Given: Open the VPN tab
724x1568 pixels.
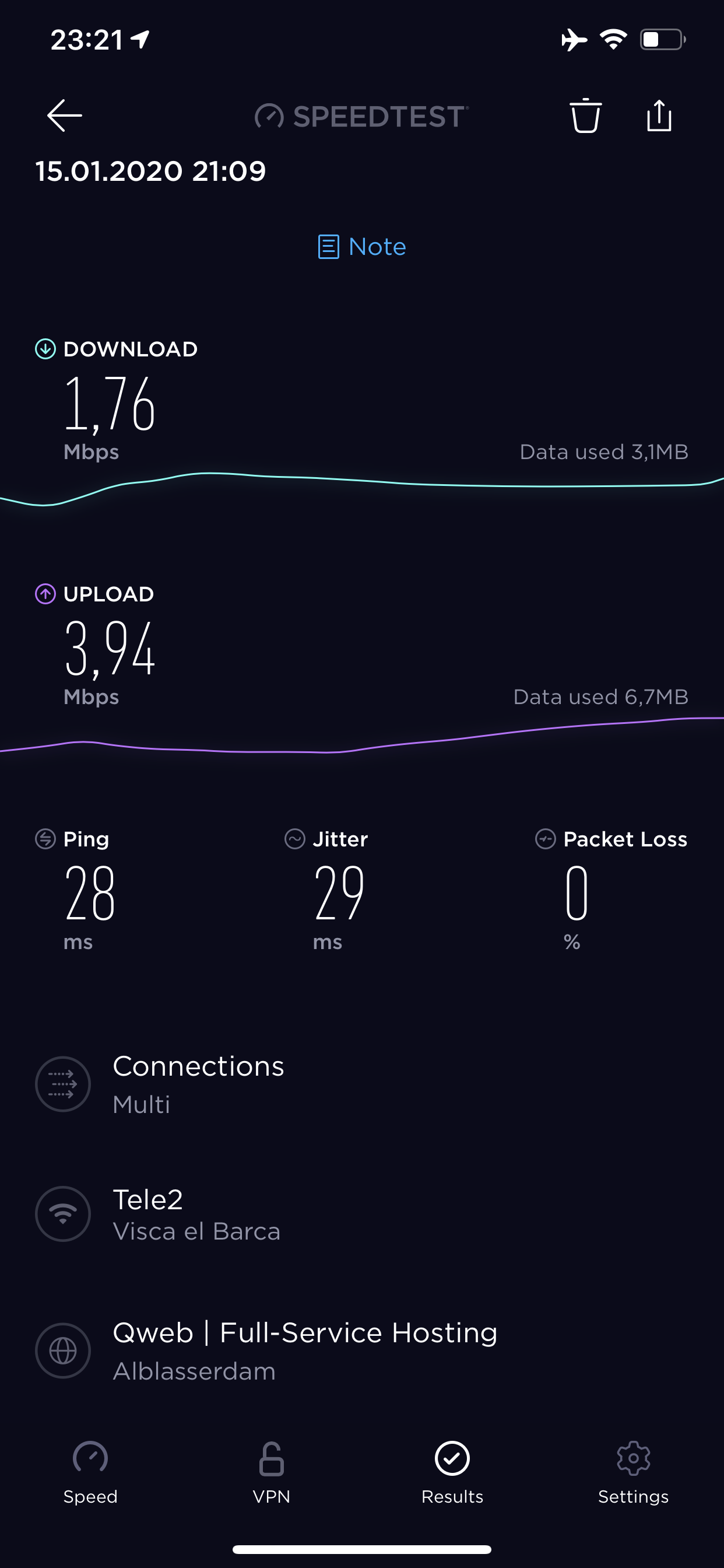Looking at the screenshot, I should coord(271,1473).
